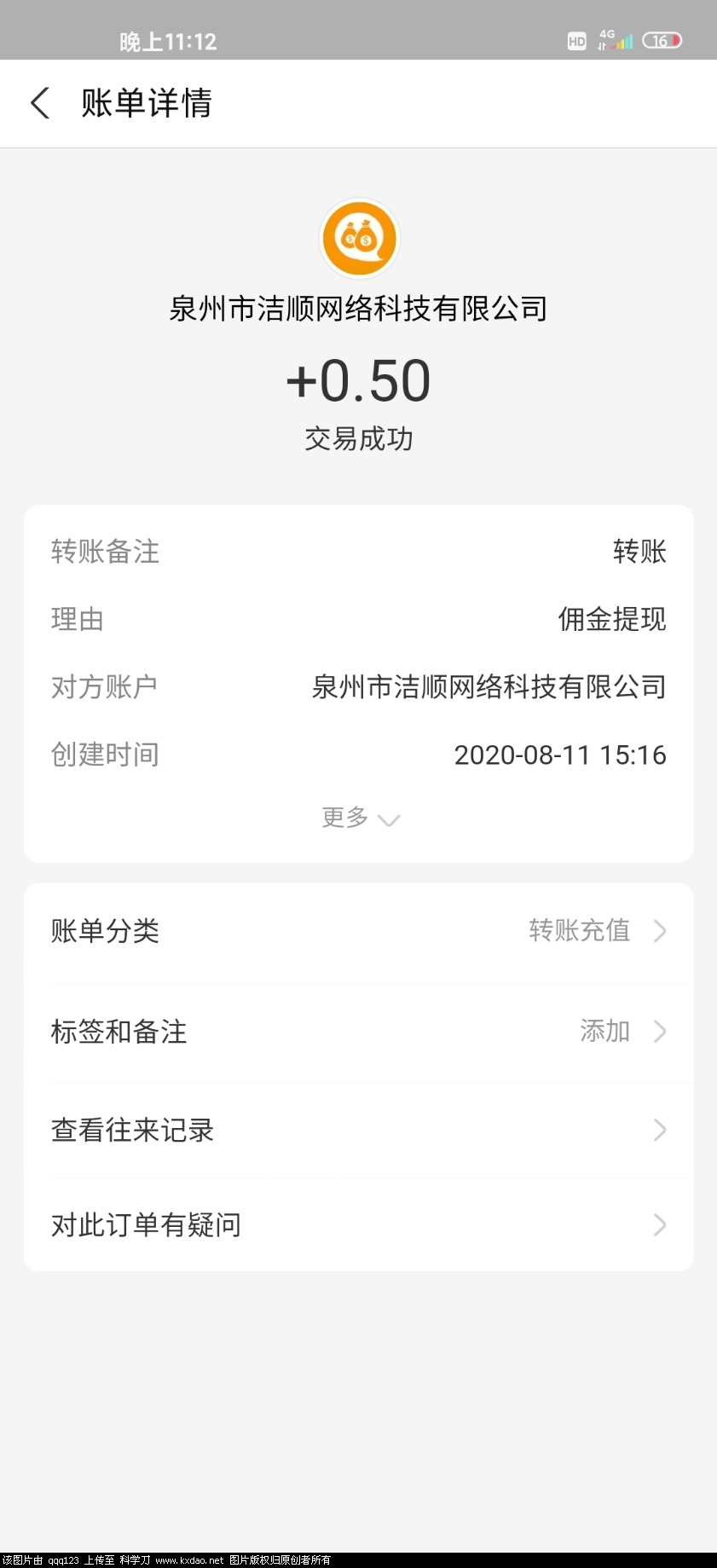Tap the HD icon in the status bar
Image resolution: width=717 pixels, height=1568 pixels.
576,40
